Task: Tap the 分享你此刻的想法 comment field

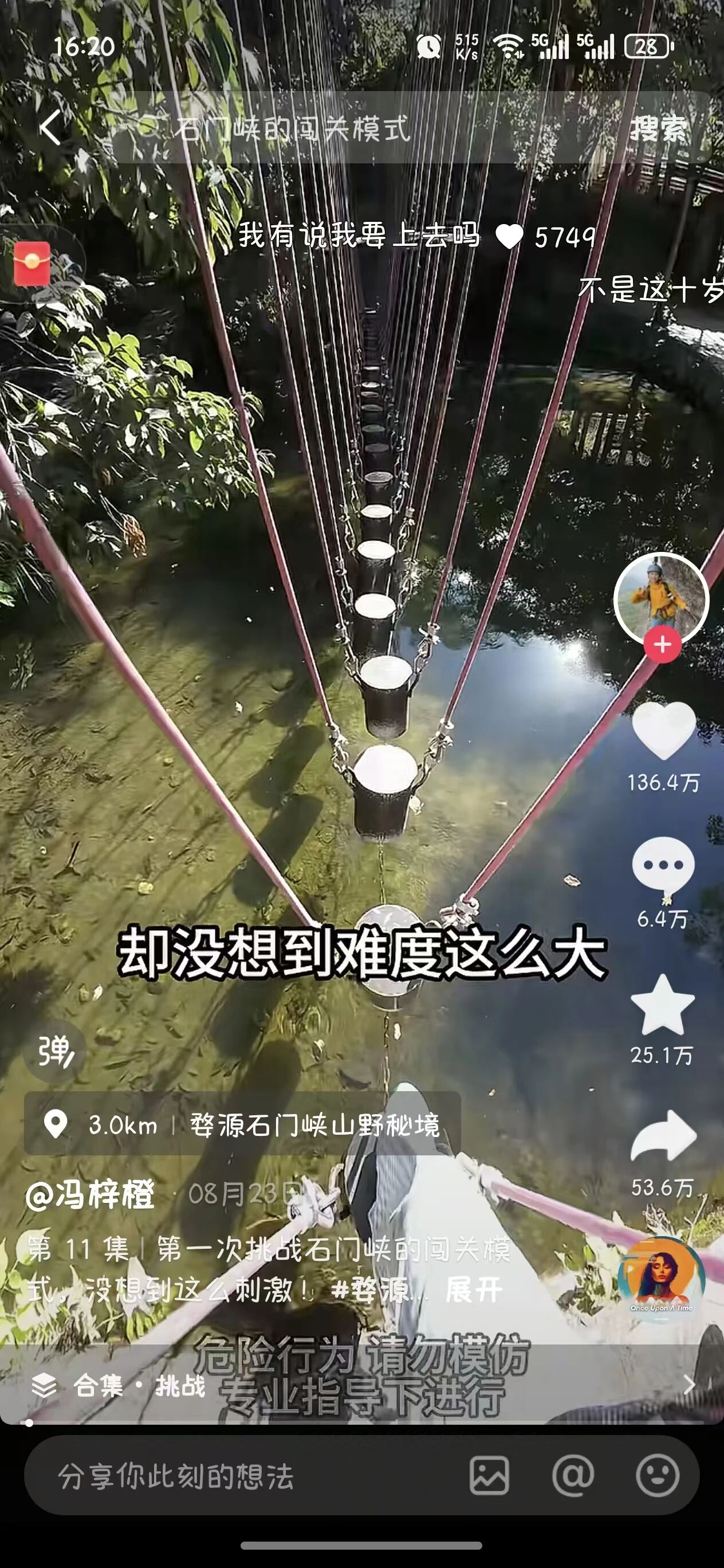Action: (243, 1476)
